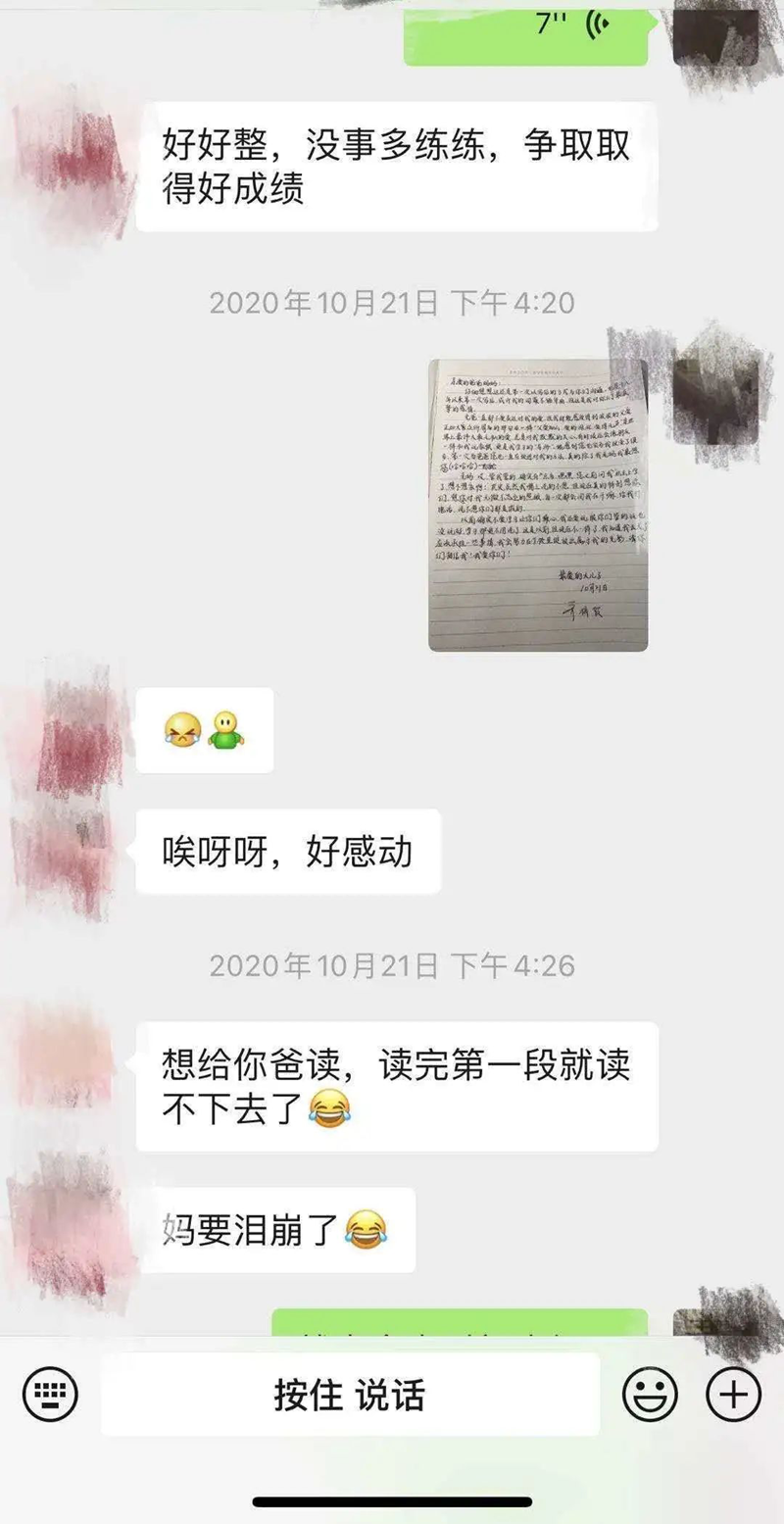The height and width of the screenshot is (1524, 784).
Task: Open the emoji sticker panel
Action: click(652, 1394)
